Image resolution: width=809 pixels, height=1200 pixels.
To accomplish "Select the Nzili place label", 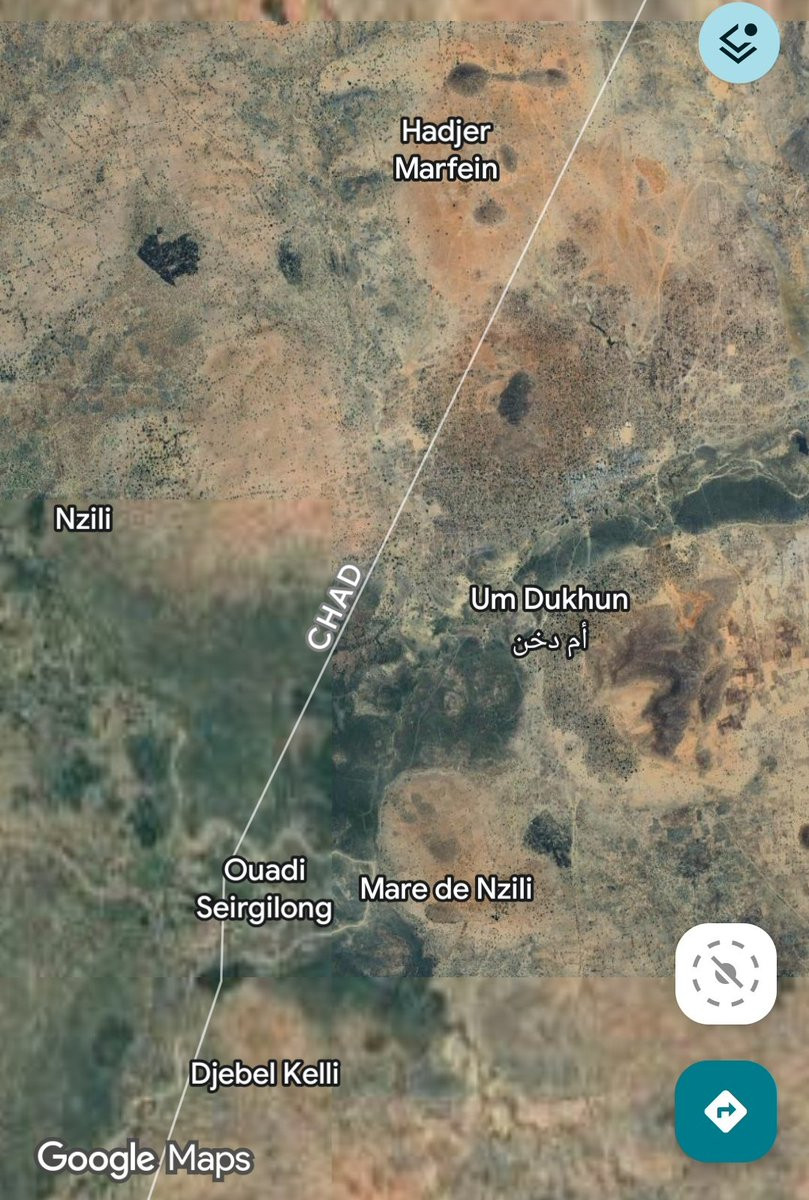I will pos(84,519).
